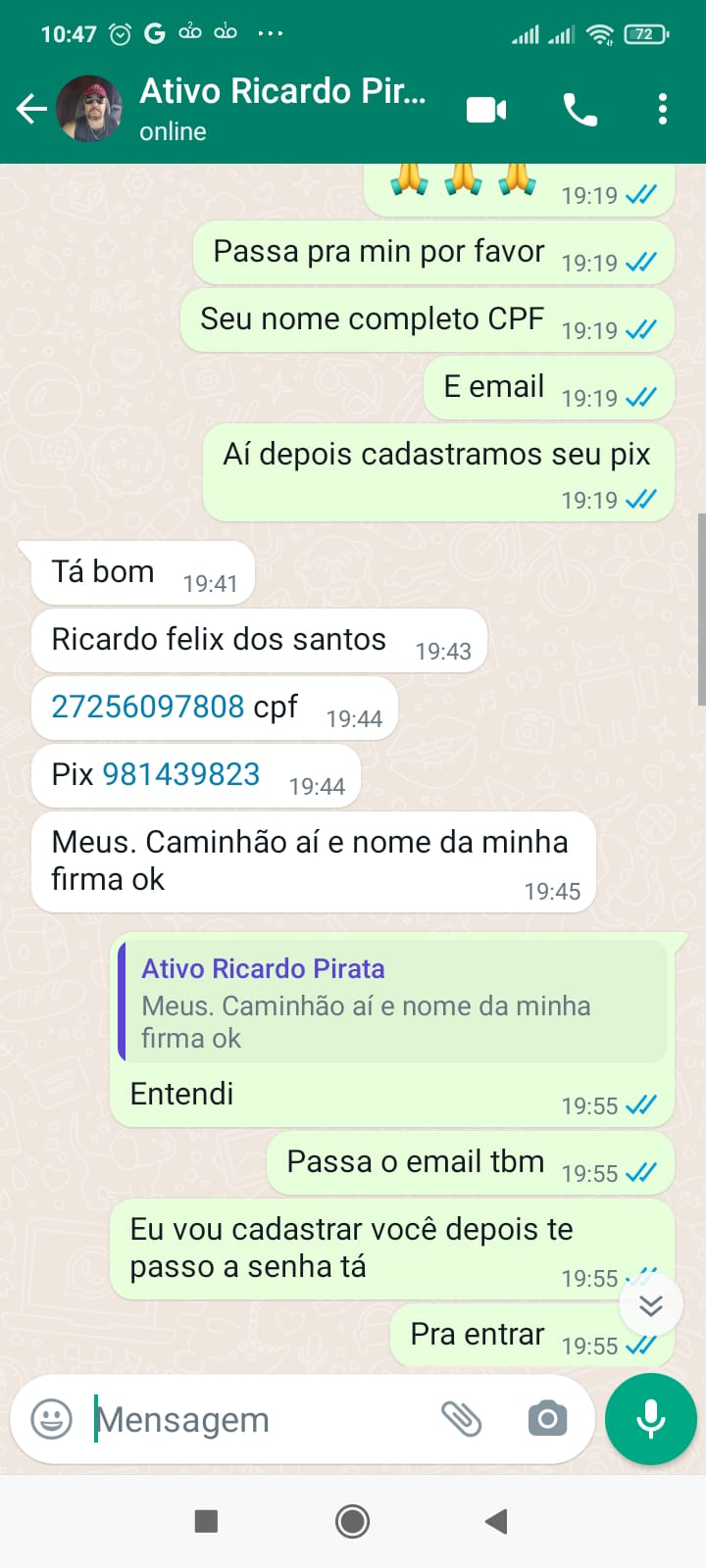Start a voice call
706x1568 pixels.
pyautogui.click(x=580, y=109)
